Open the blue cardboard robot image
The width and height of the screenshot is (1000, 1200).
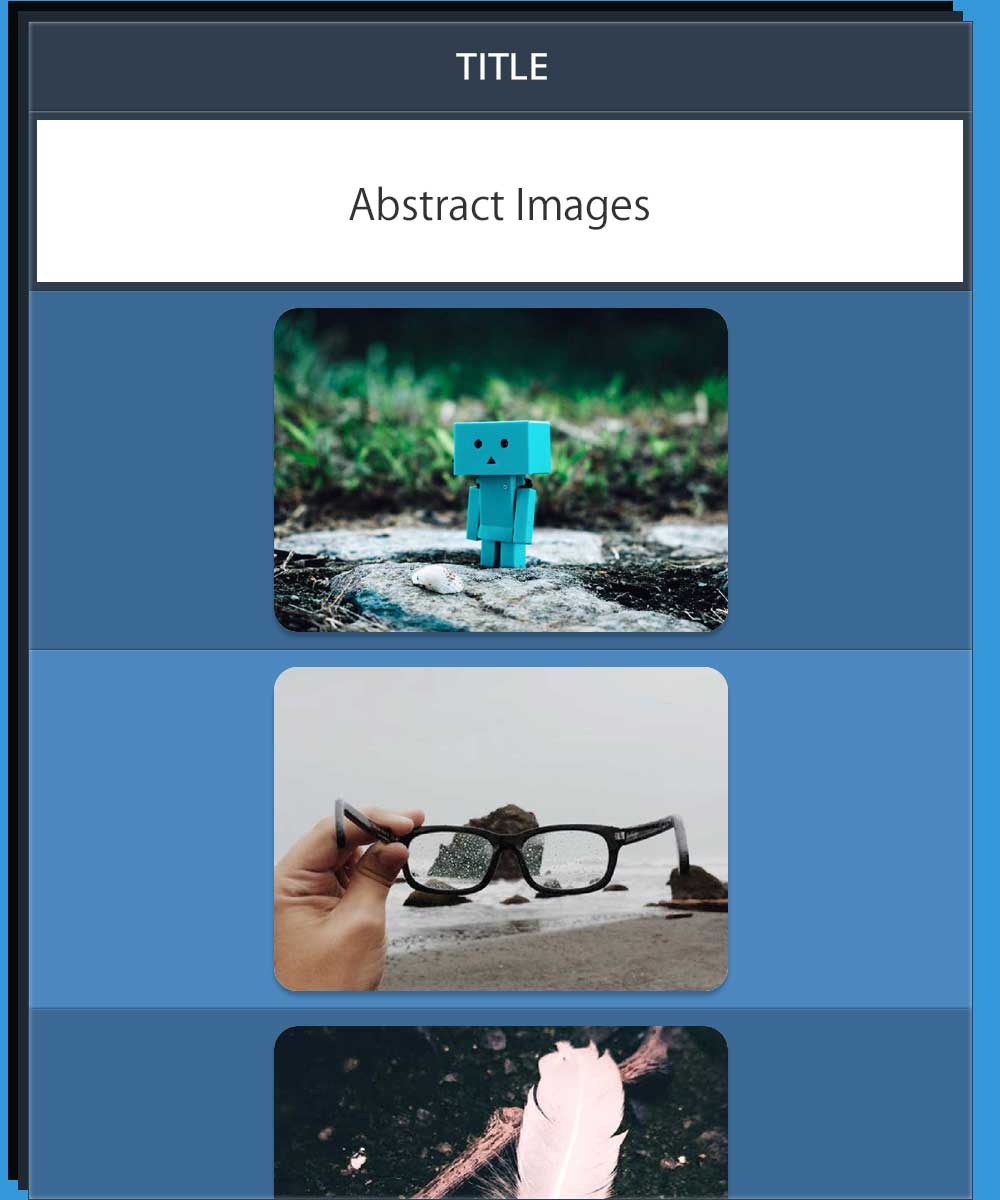[500, 470]
